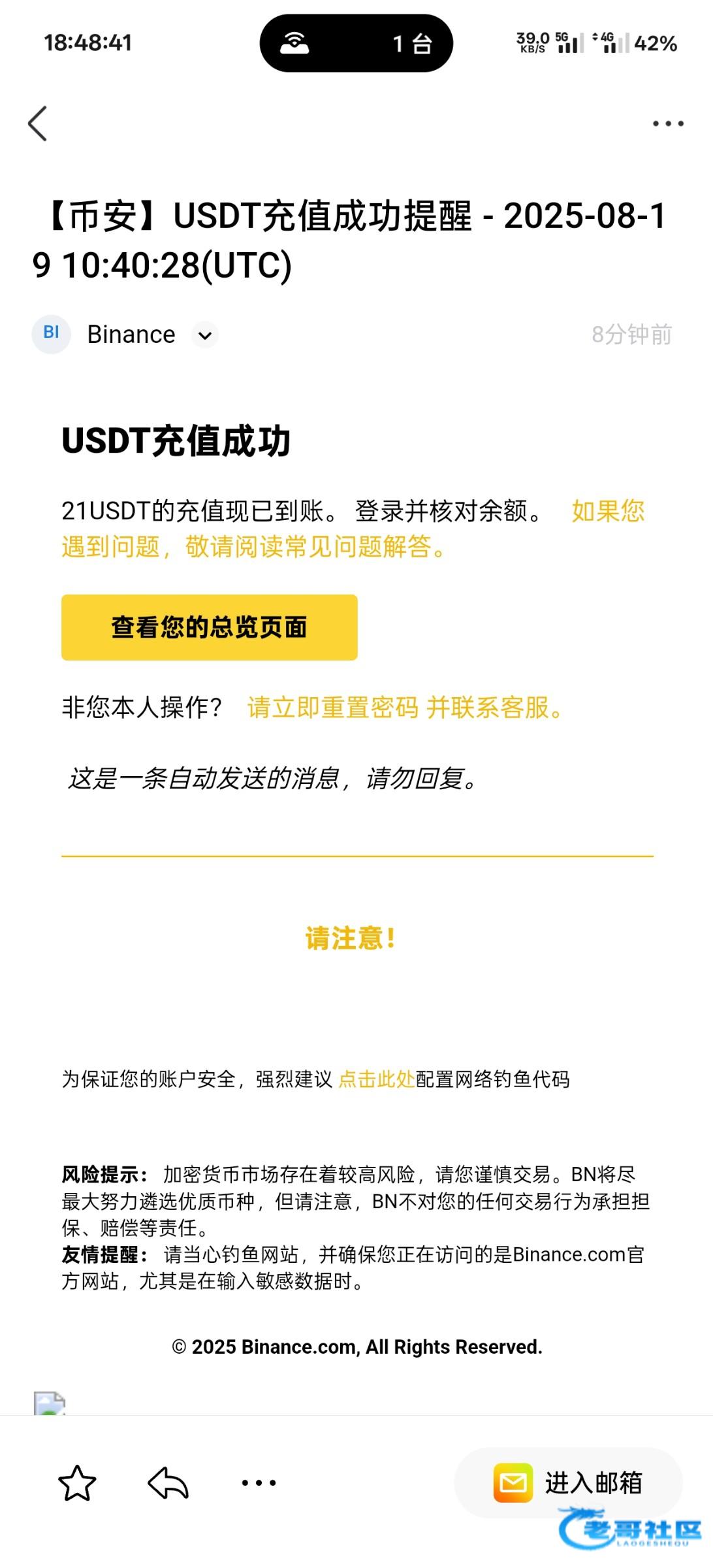Star this email
Image resolution: width=713 pixels, height=1568 pixels.
click(x=77, y=1482)
